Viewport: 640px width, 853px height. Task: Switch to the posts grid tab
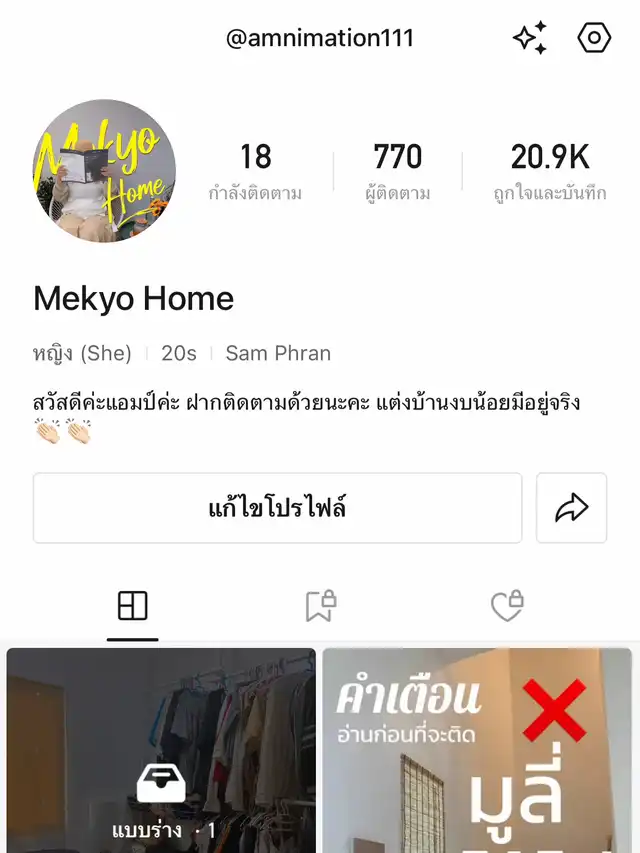point(132,606)
